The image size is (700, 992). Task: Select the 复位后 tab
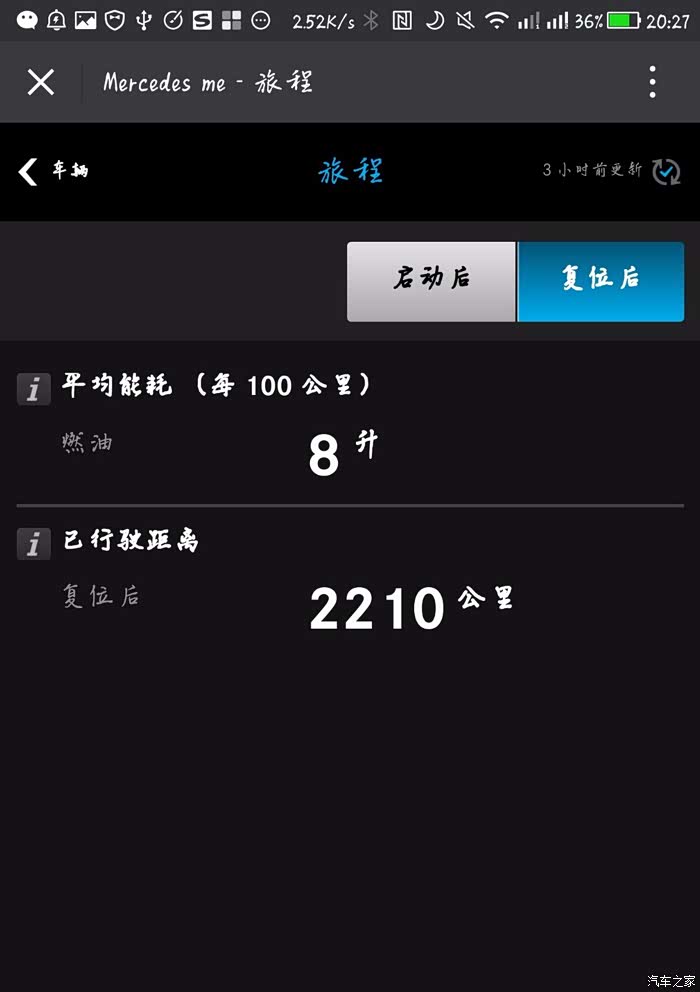pos(600,281)
